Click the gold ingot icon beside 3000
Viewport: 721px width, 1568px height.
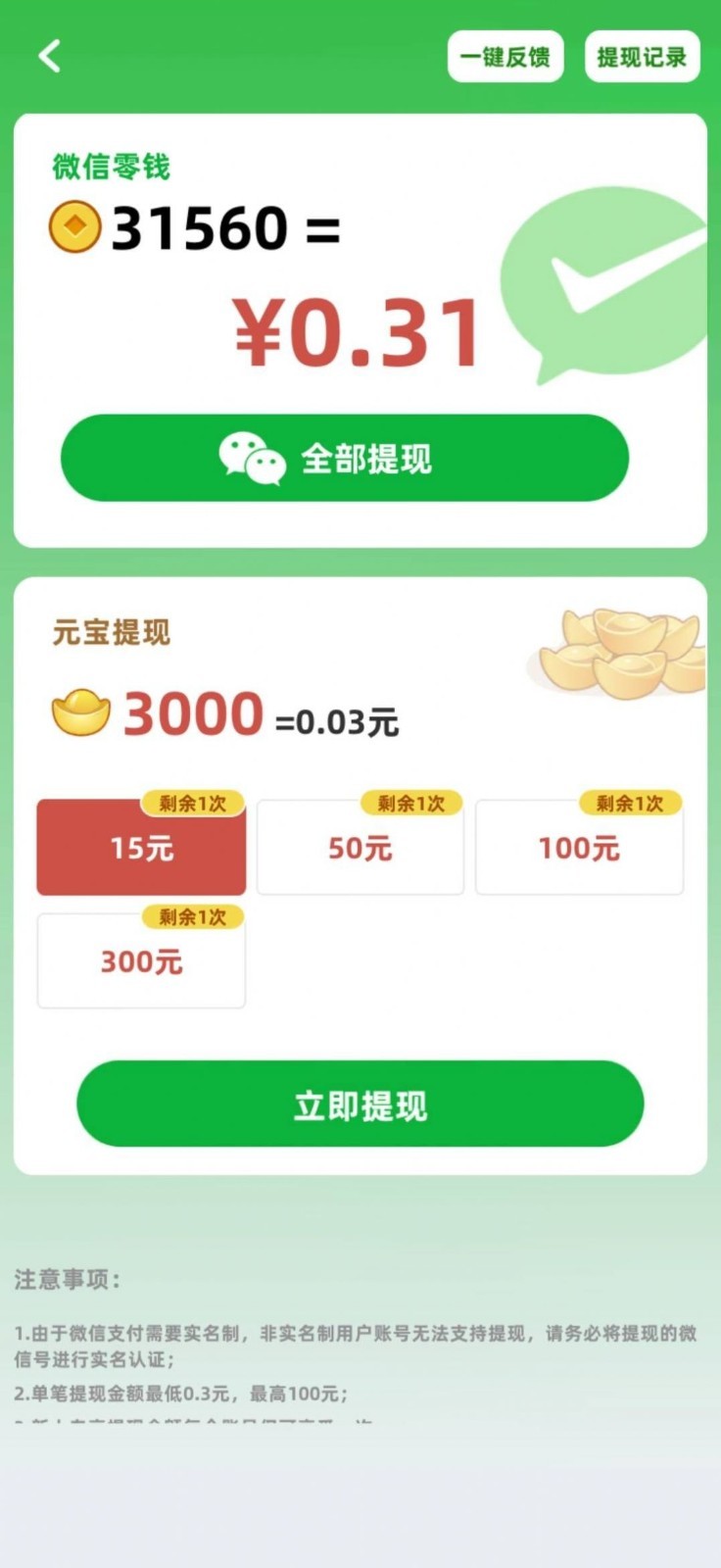point(80,711)
